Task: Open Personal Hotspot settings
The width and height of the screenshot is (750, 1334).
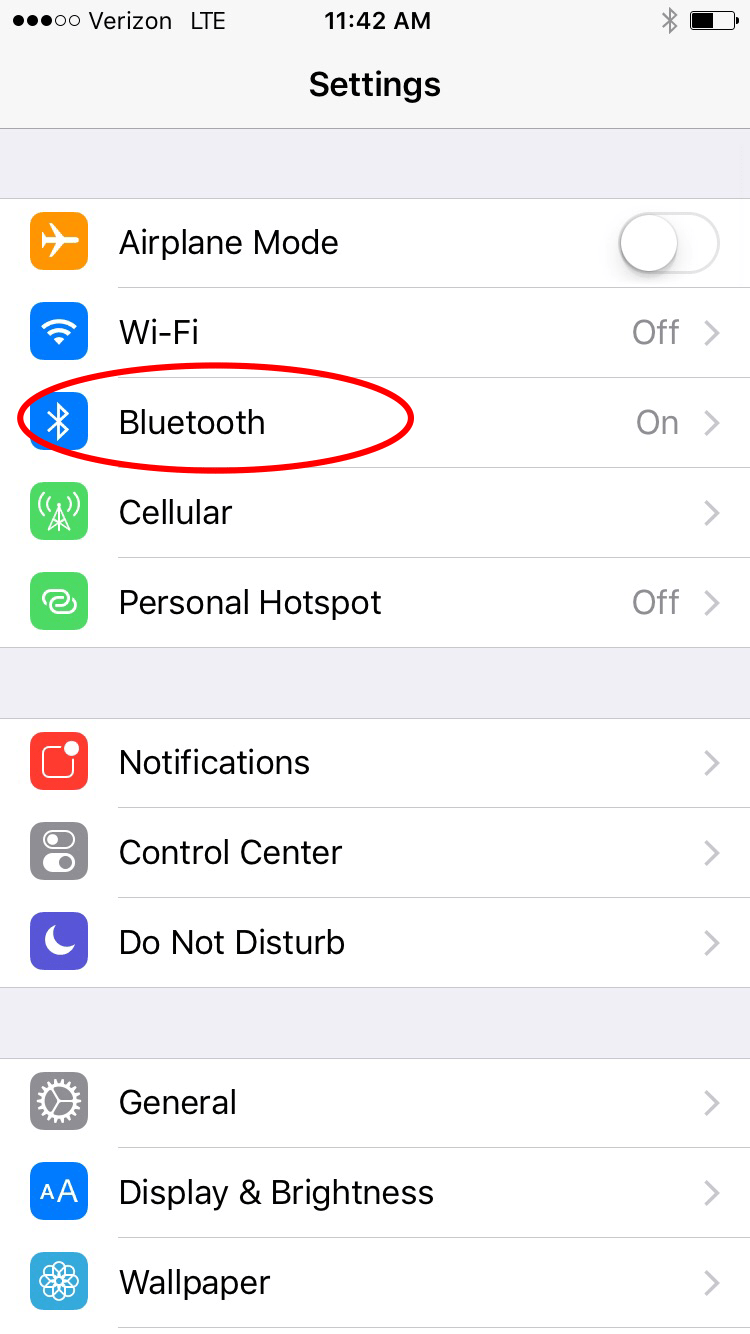Action: click(375, 603)
